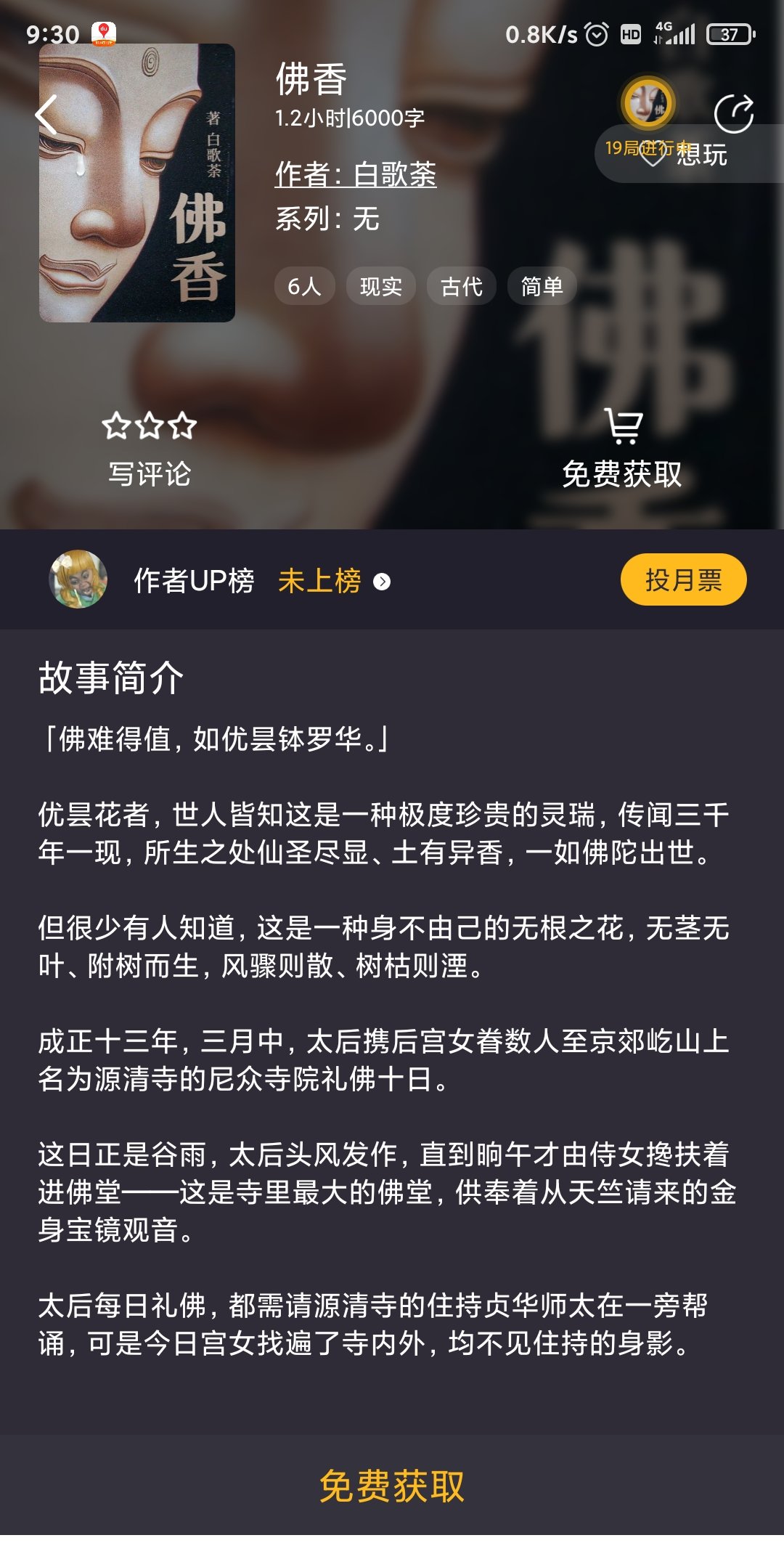Tap the bottom 免费获取 button
Screen dimensions: 784x1567
click(x=392, y=1486)
